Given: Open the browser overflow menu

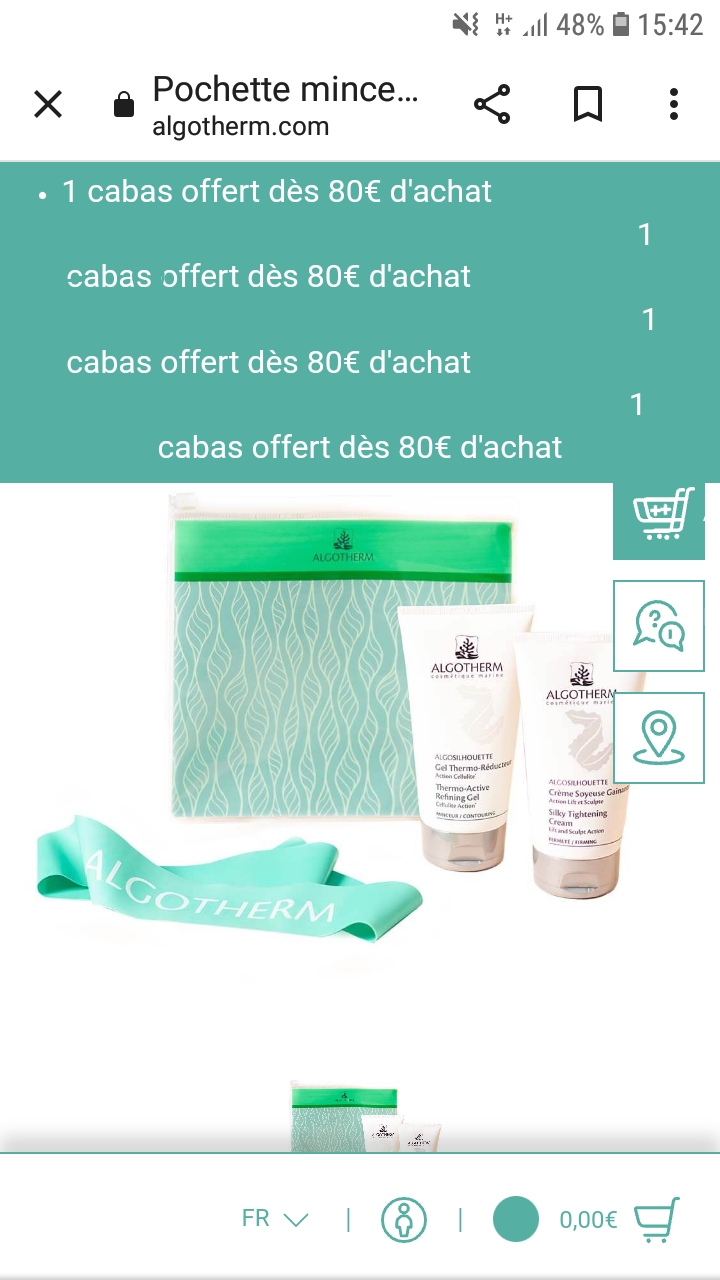Looking at the screenshot, I should pos(674,104).
